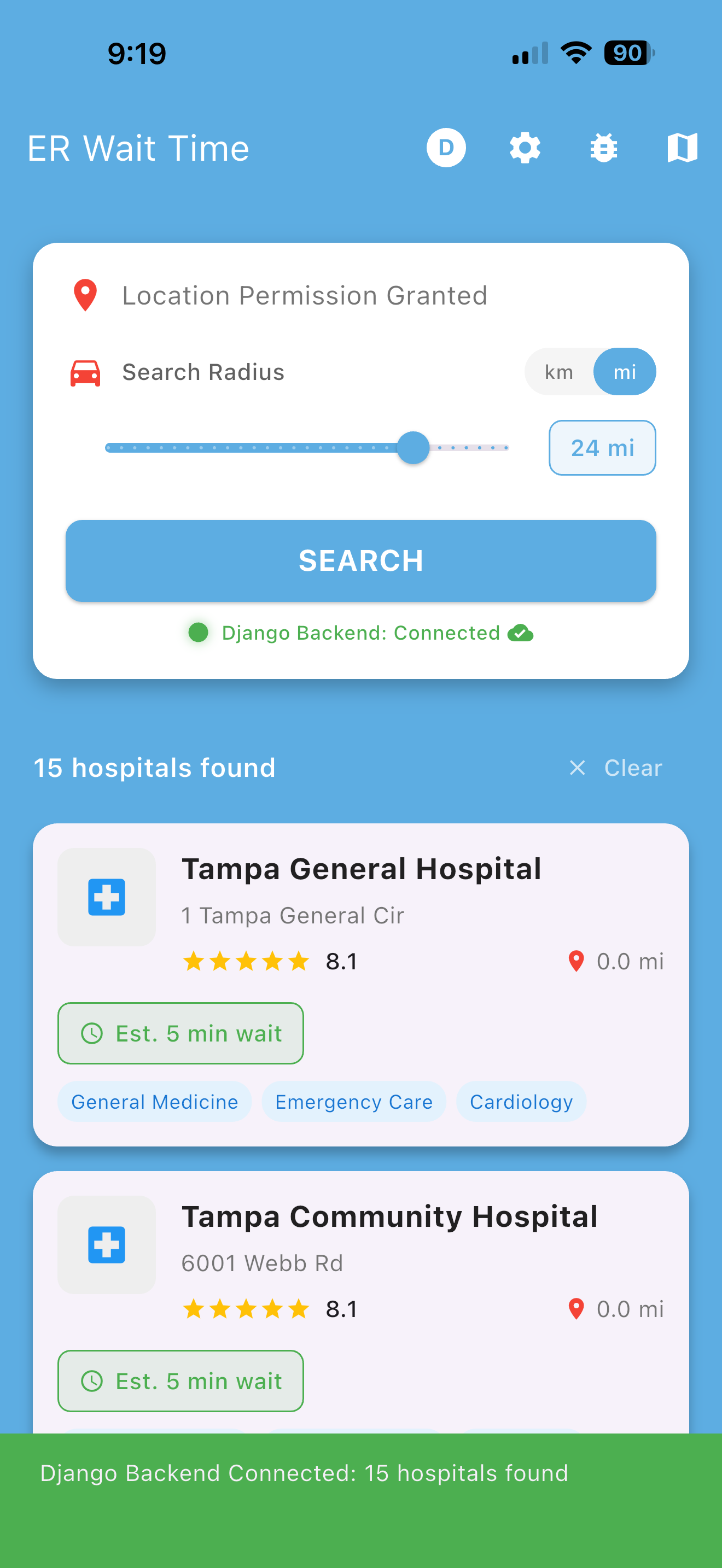Expand the Emergency Care specialty chip

[x=353, y=1102]
